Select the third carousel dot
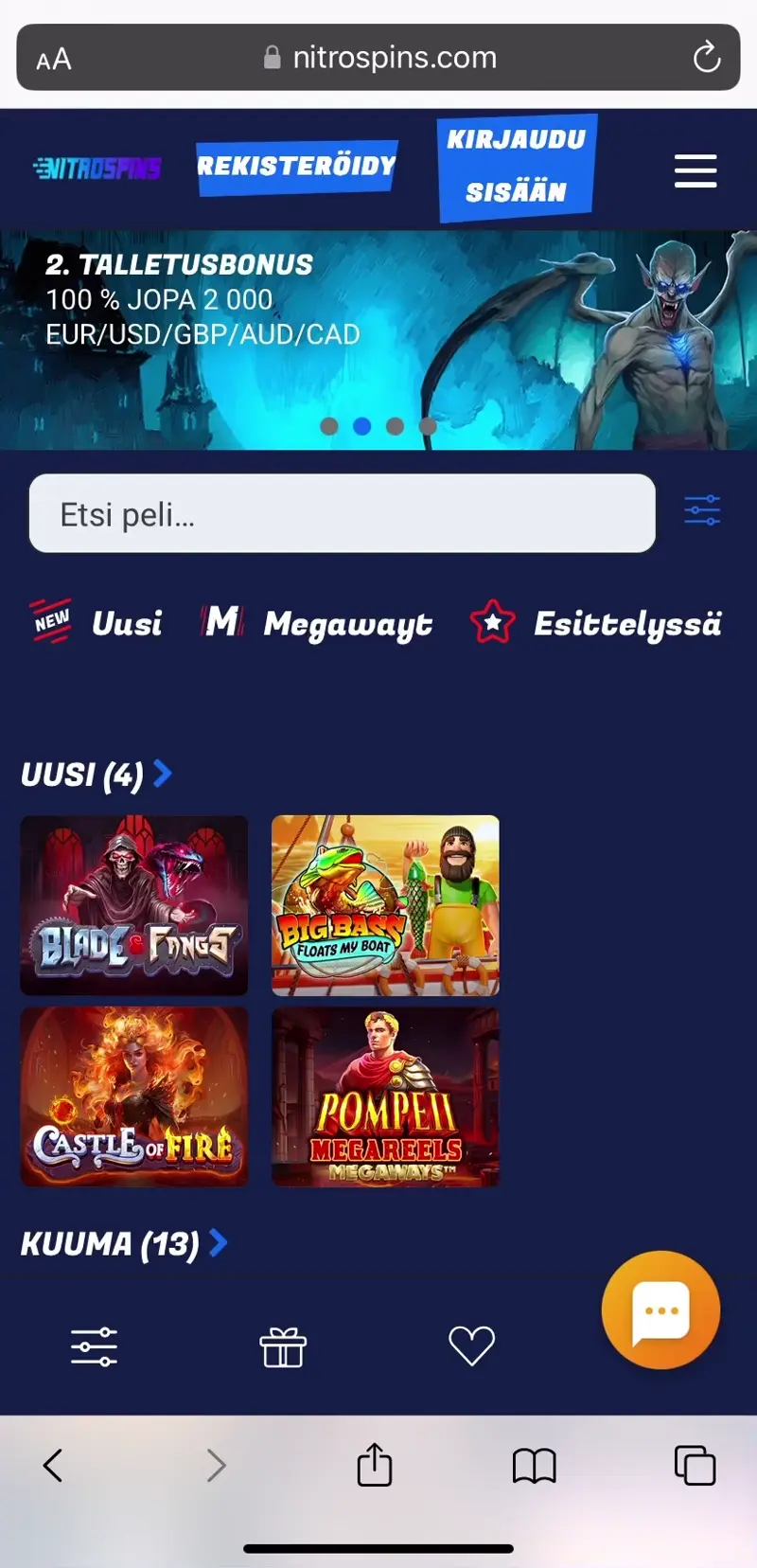This screenshot has width=757, height=1568. (x=395, y=426)
